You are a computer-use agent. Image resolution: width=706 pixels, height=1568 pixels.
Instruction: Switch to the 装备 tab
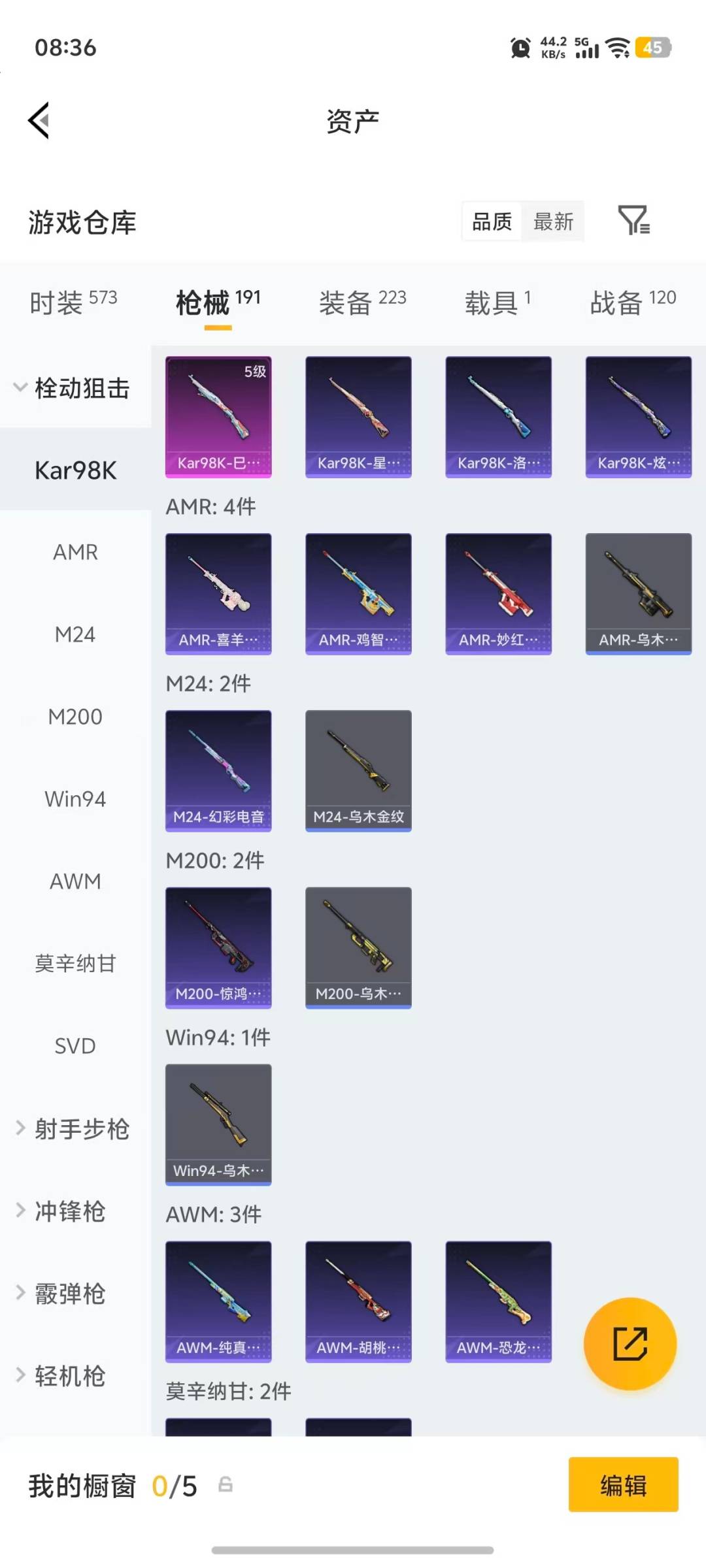(362, 302)
